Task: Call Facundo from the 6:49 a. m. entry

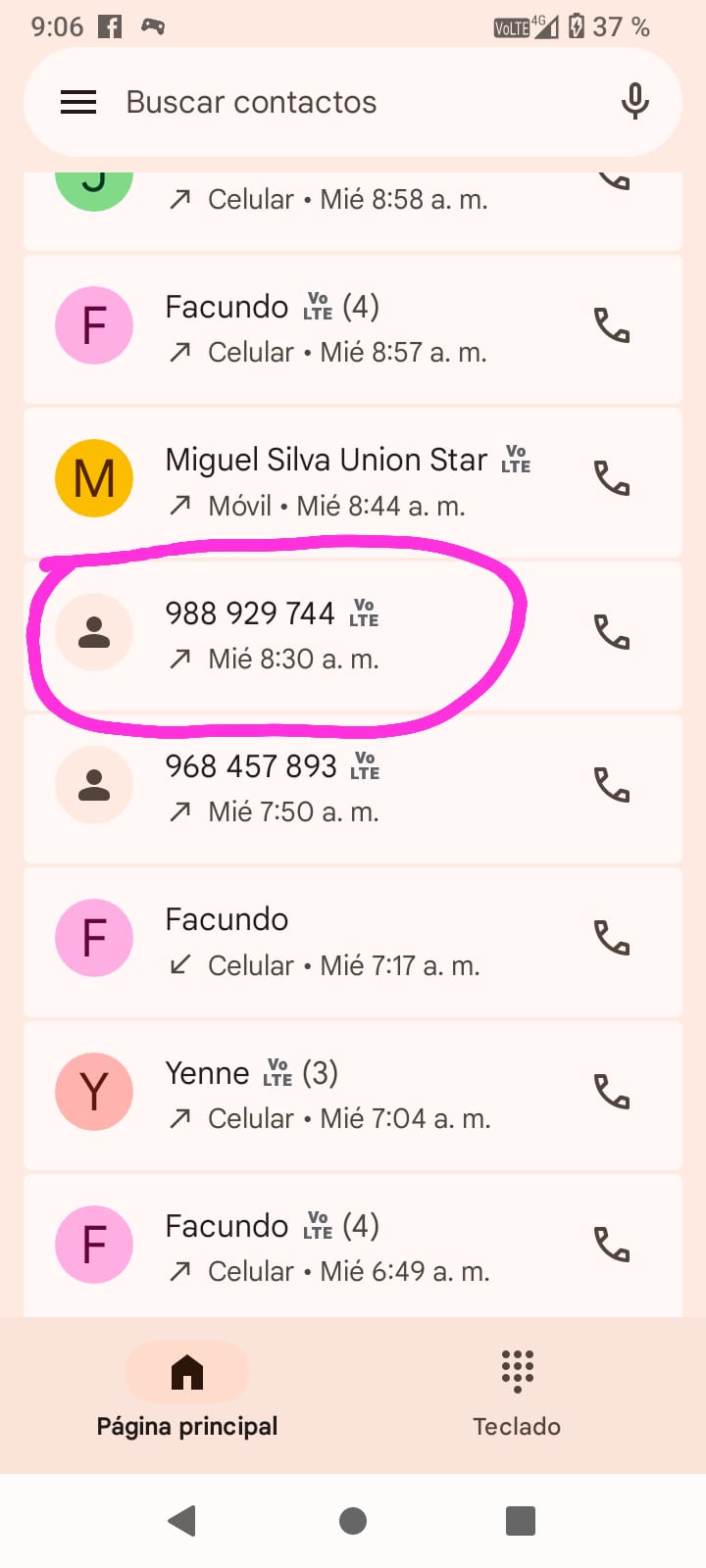Action: point(612,1245)
